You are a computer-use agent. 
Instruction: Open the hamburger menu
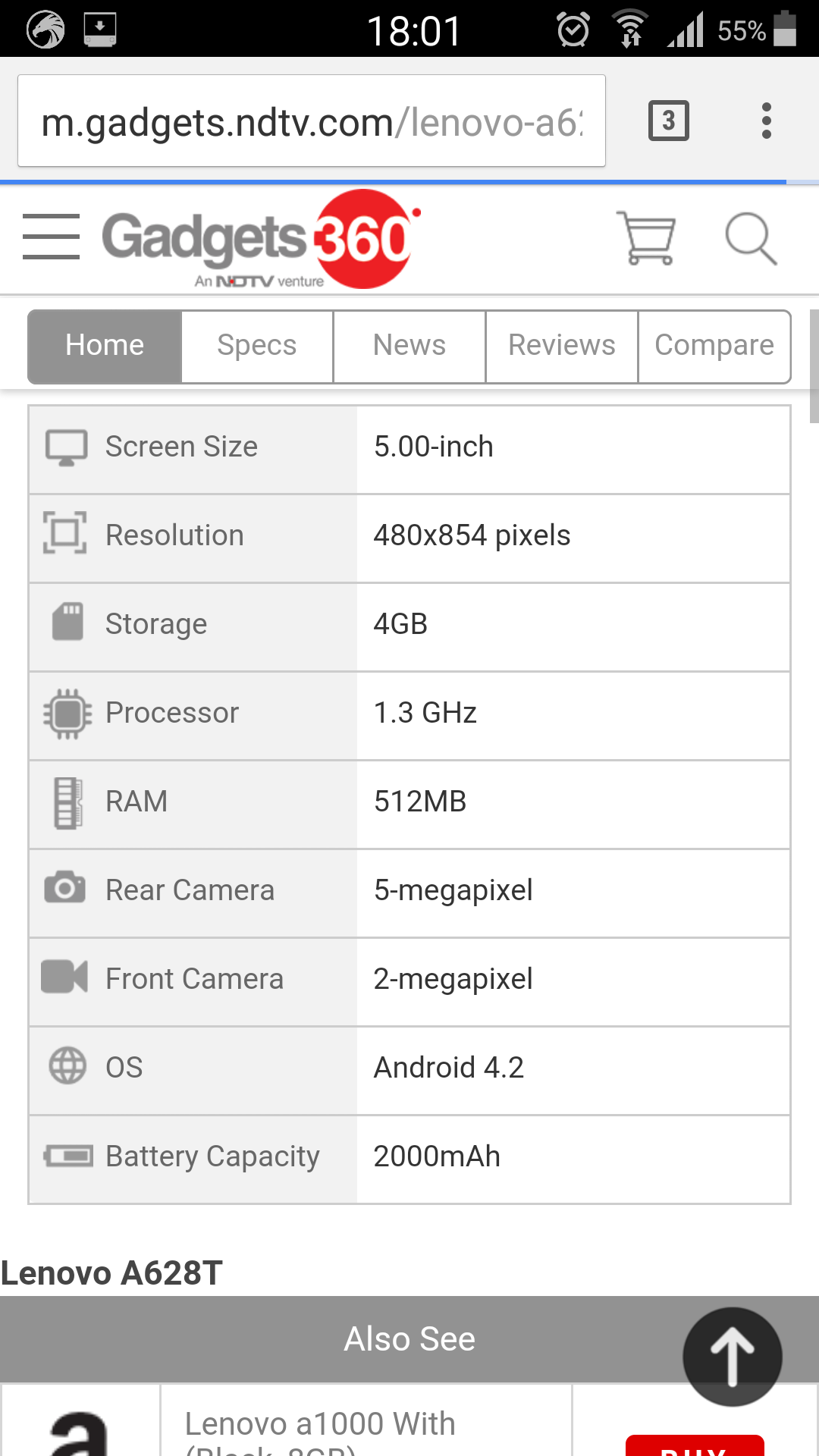click(x=51, y=237)
